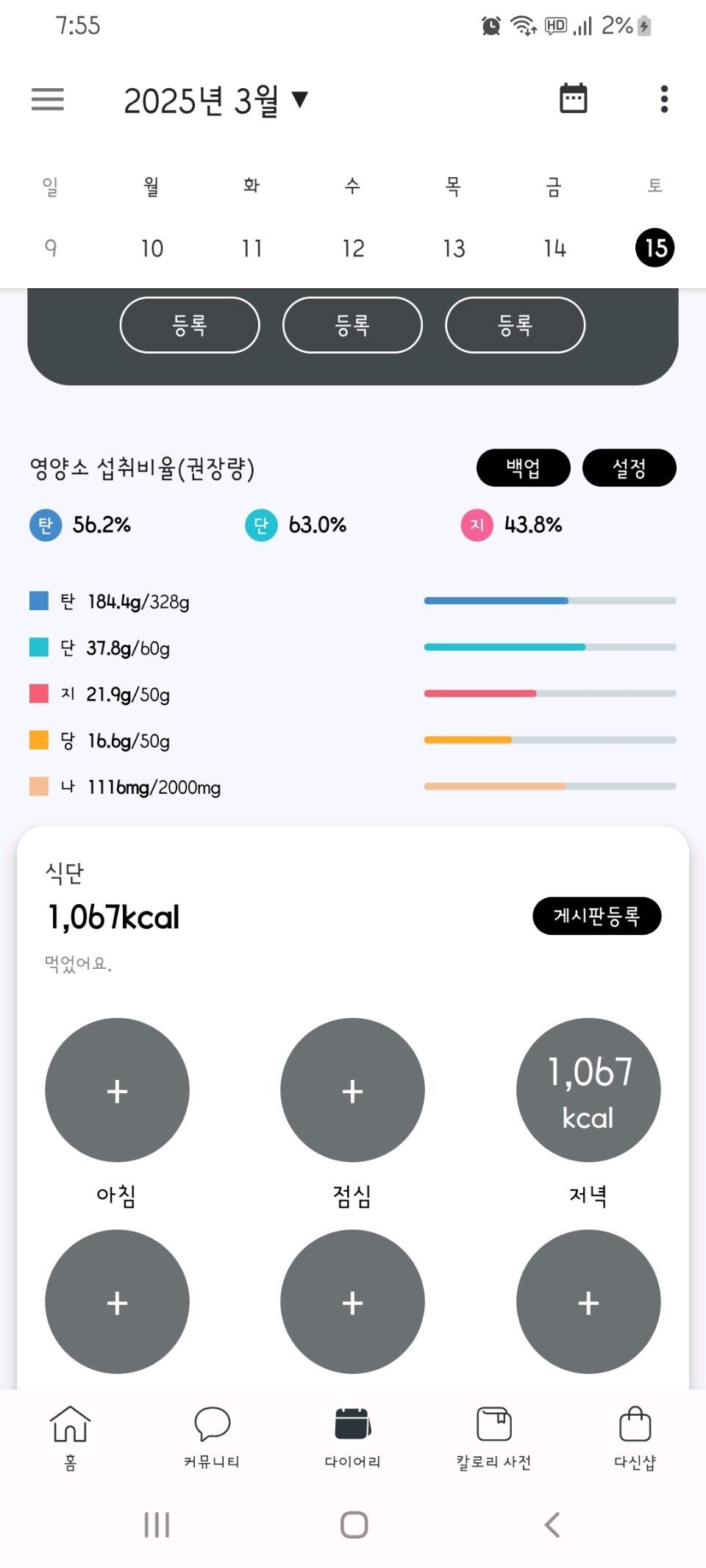Tap 게시판등록 to post the meal plan
This screenshot has height=1568, width=706.
tap(597, 916)
